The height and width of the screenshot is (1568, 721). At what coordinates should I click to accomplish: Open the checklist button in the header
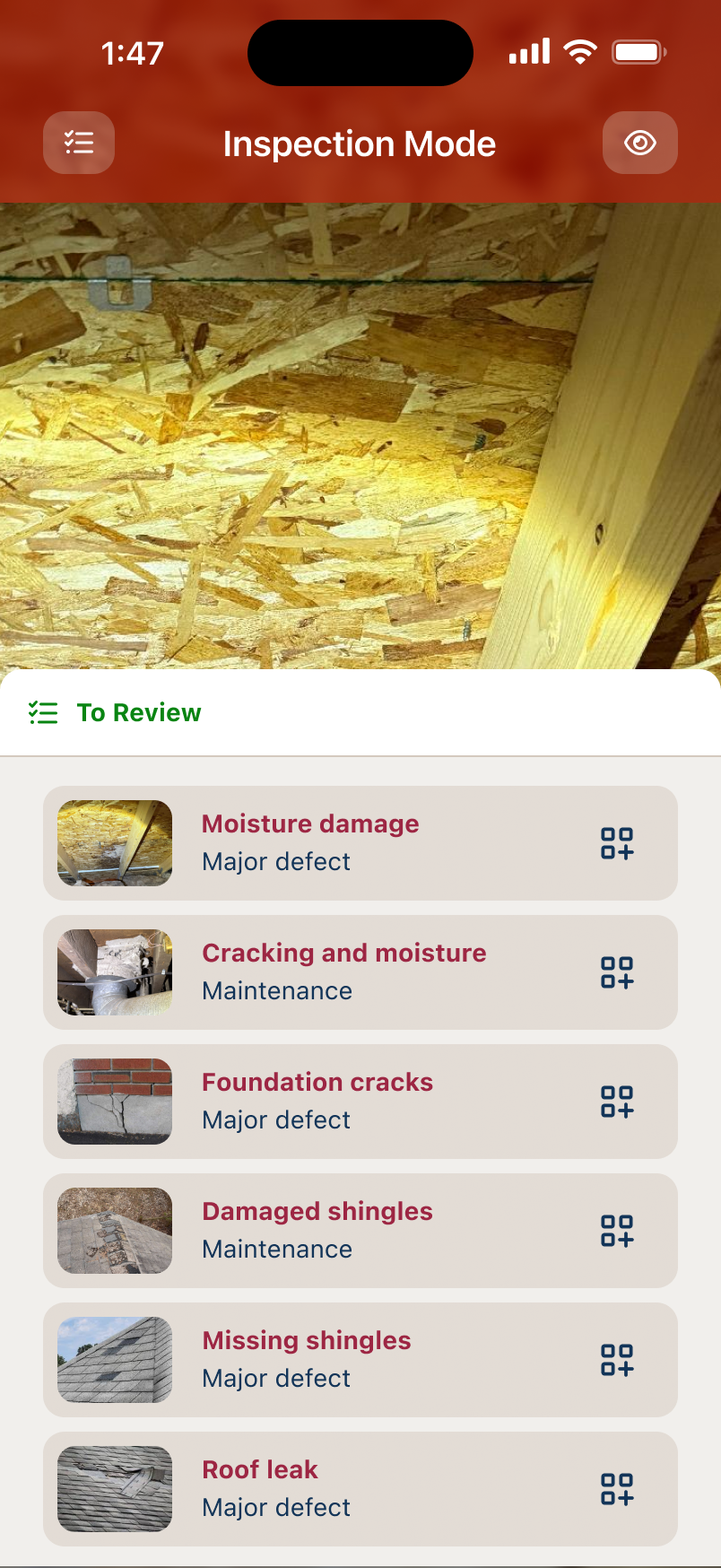(79, 143)
